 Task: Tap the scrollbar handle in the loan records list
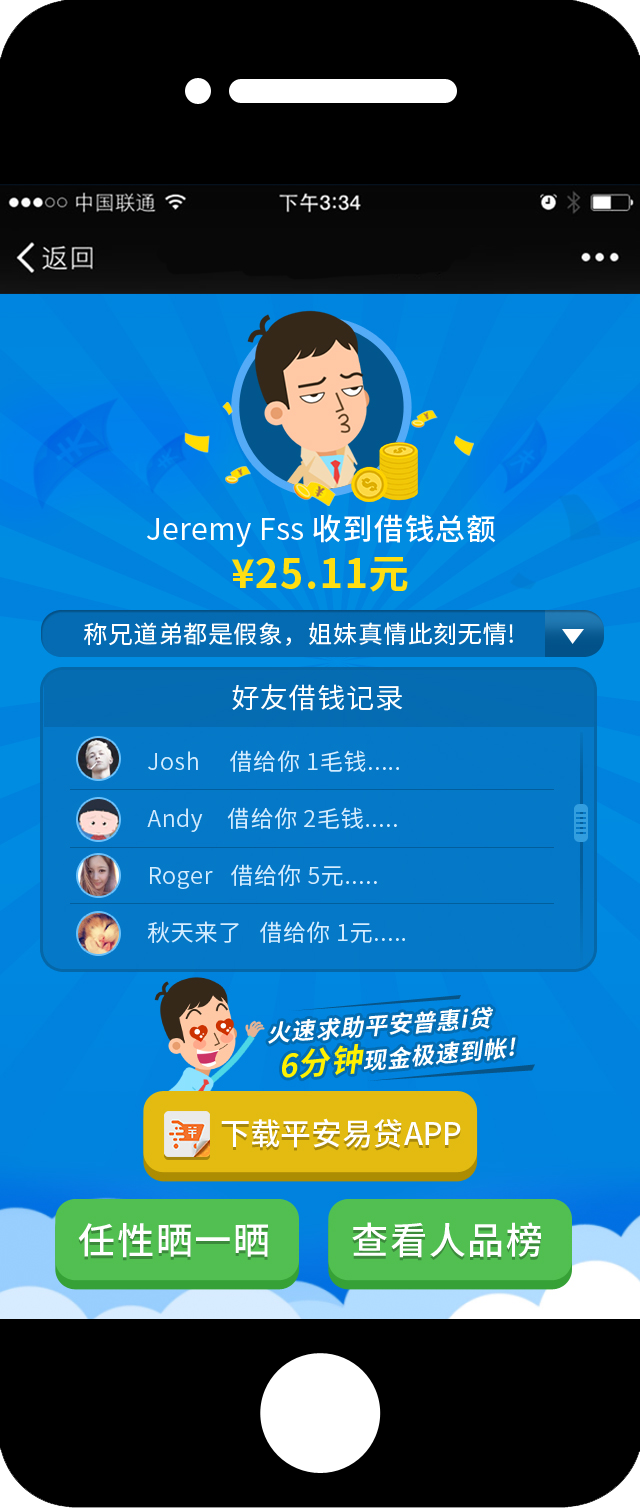580,823
